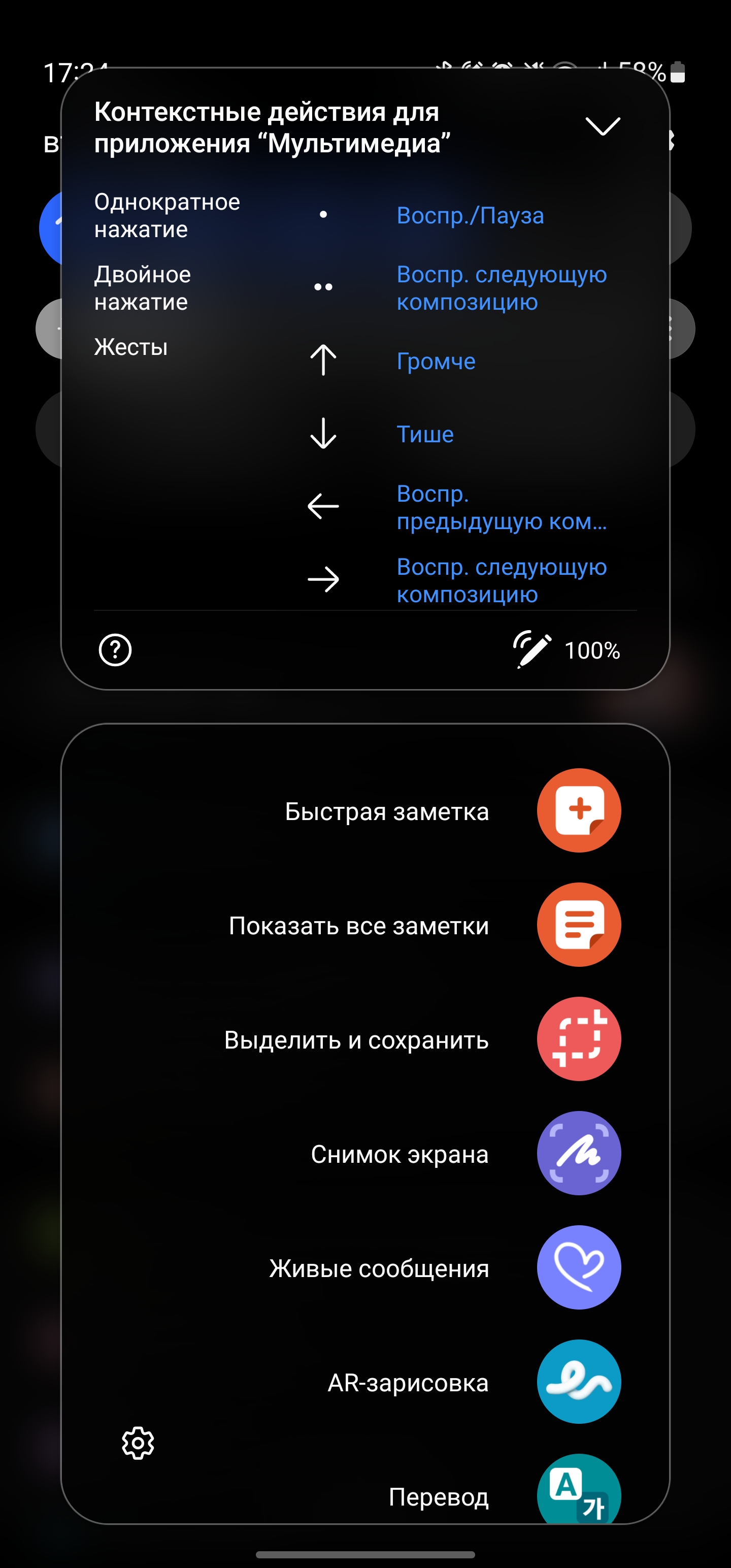The width and height of the screenshot is (731, 1568).
Task: Open Показать все заметки
Action: coord(578,925)
